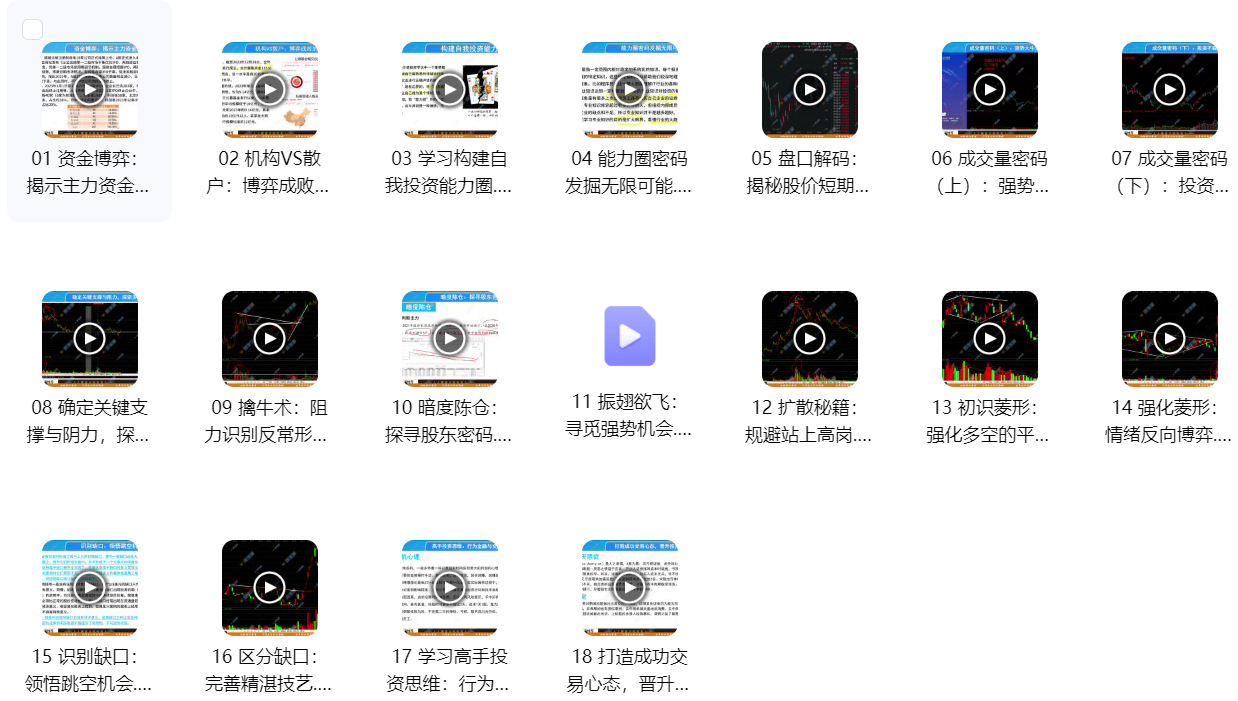Screen dimensions: 1238x701
Task: Open video file 11 振翅欲飞
Action: (x=629, y=337)
